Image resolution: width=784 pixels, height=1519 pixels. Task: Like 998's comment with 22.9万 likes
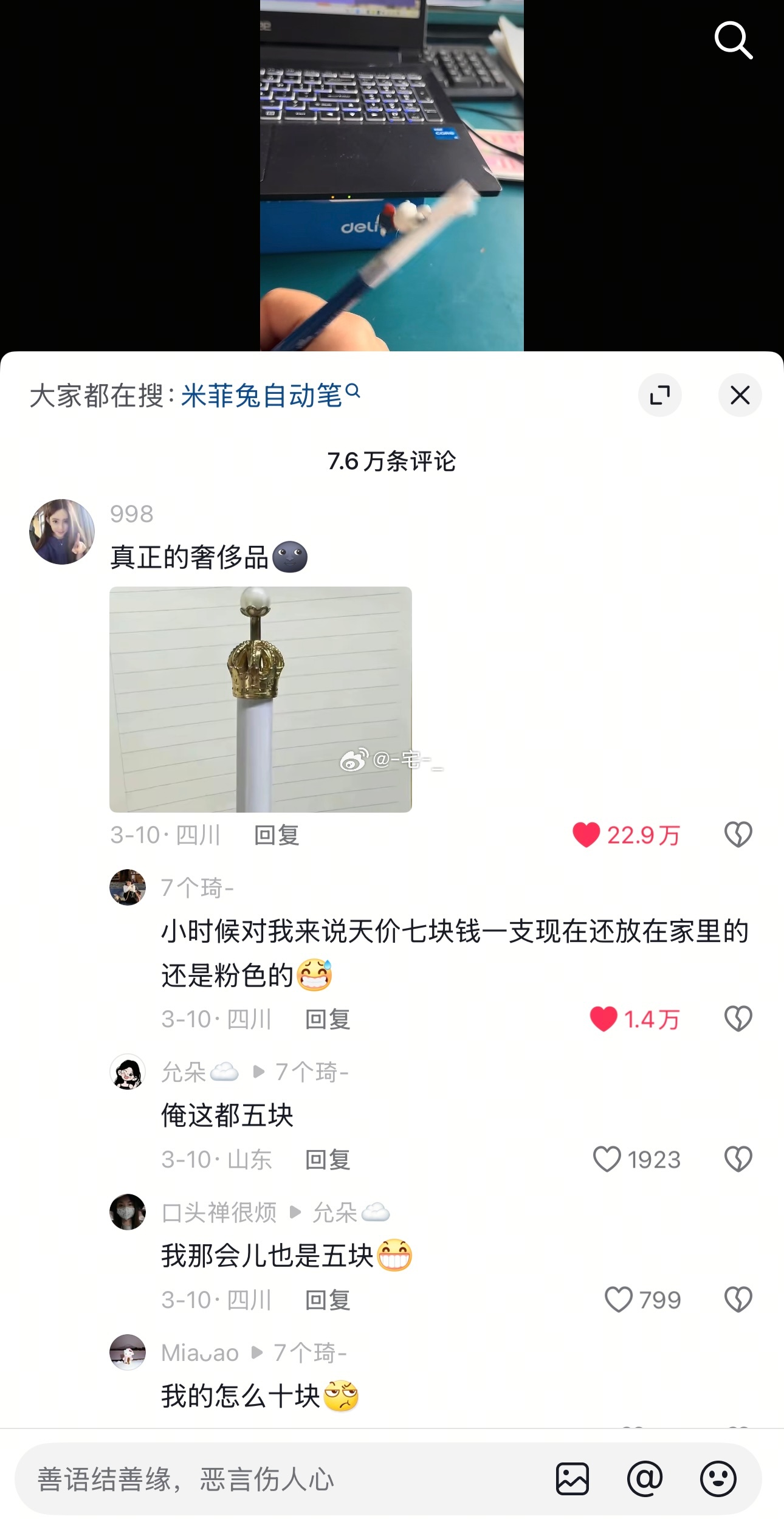[586, 835]
